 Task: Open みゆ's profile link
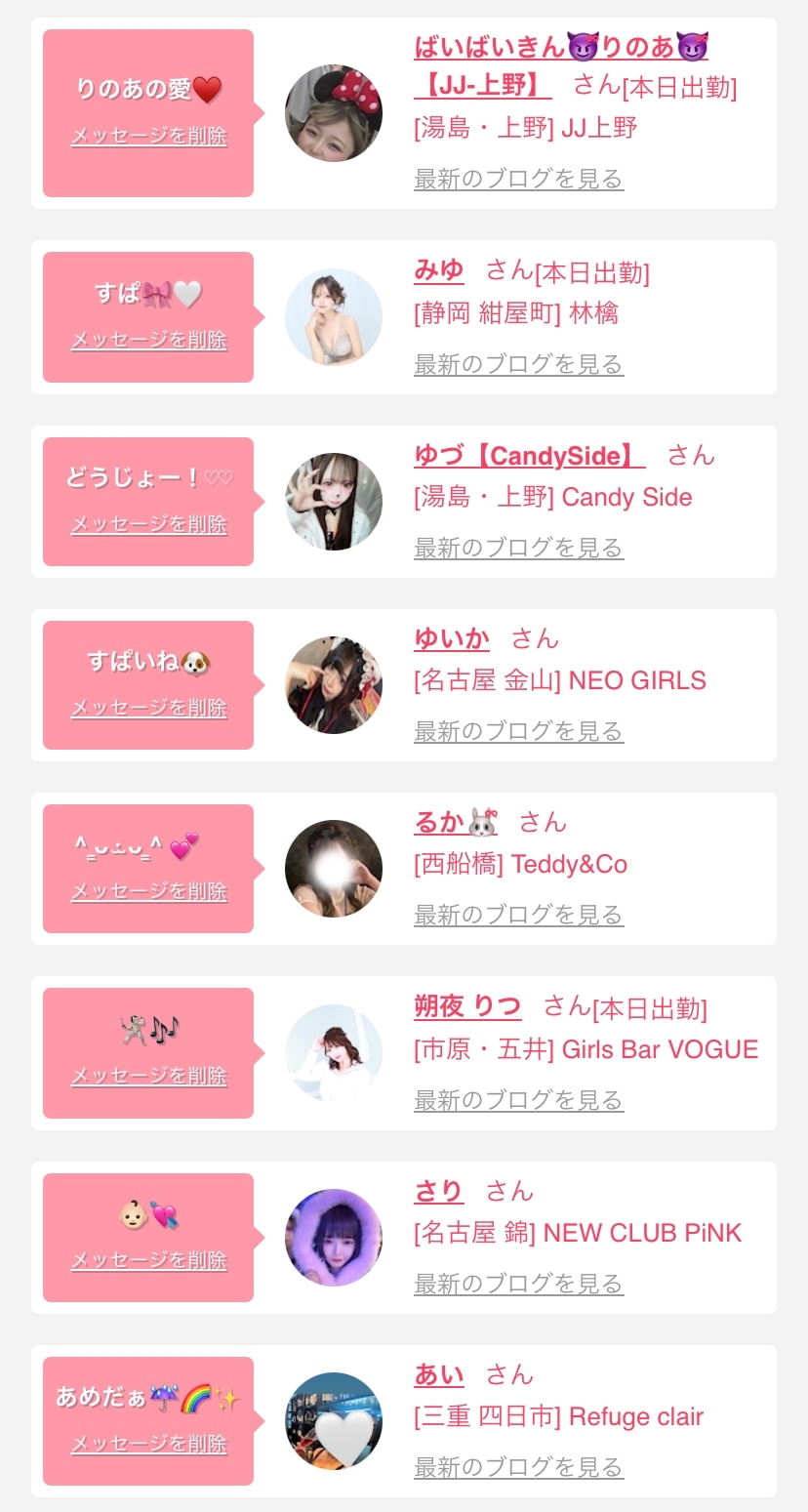438,270
